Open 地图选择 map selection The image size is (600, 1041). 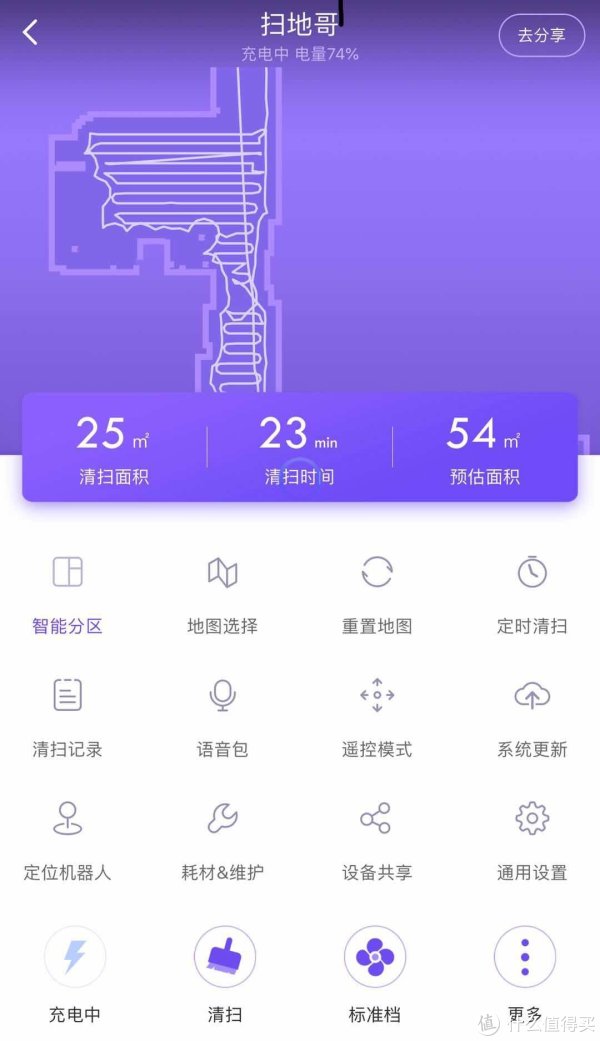[222, 596]
